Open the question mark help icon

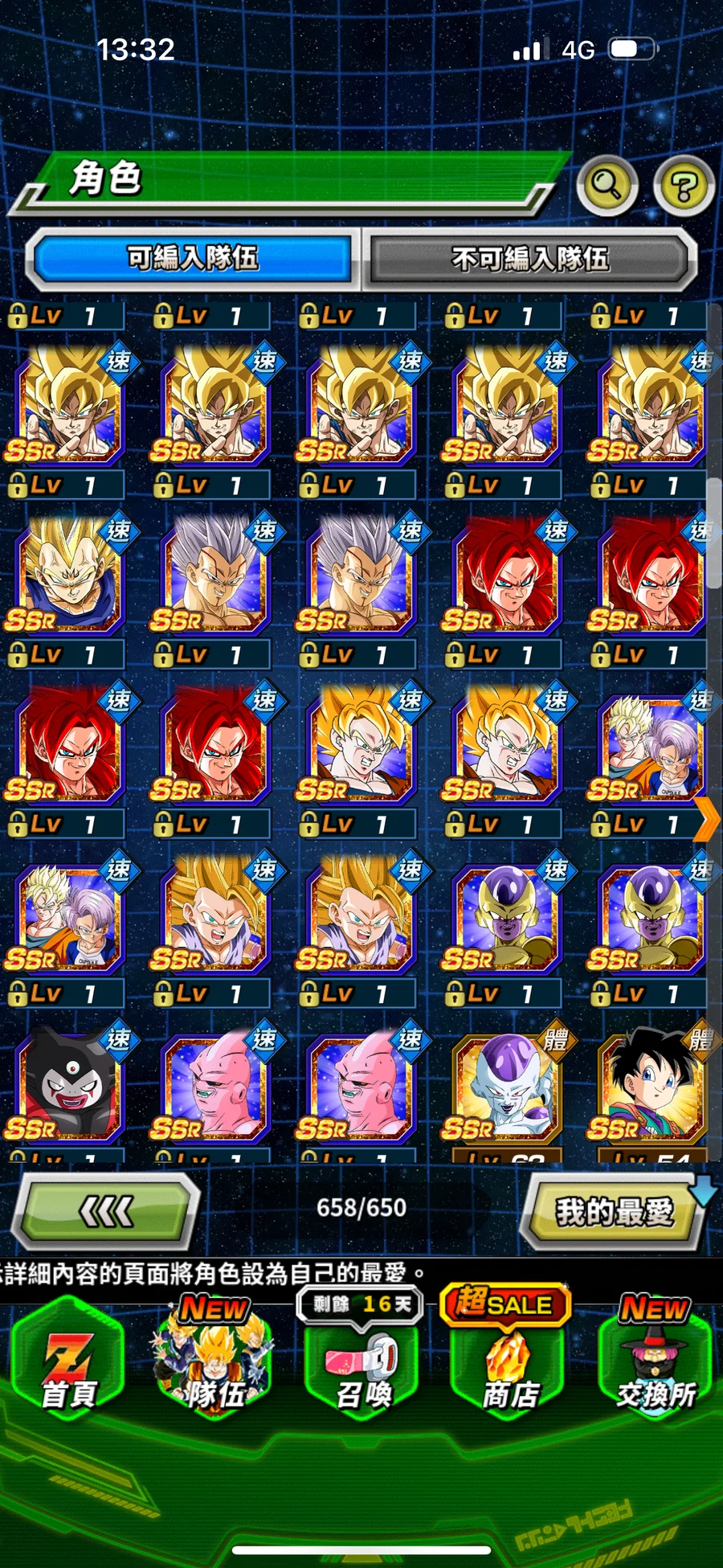click(x=684, y=186)
